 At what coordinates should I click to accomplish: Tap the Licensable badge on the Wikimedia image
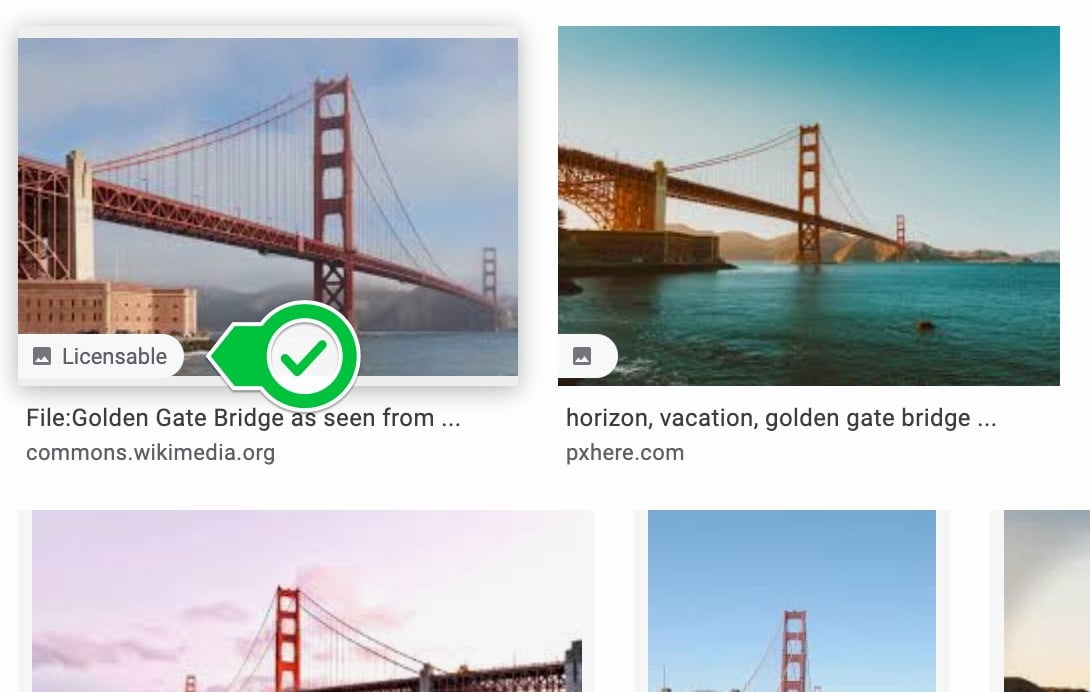(x=100, y=356)
